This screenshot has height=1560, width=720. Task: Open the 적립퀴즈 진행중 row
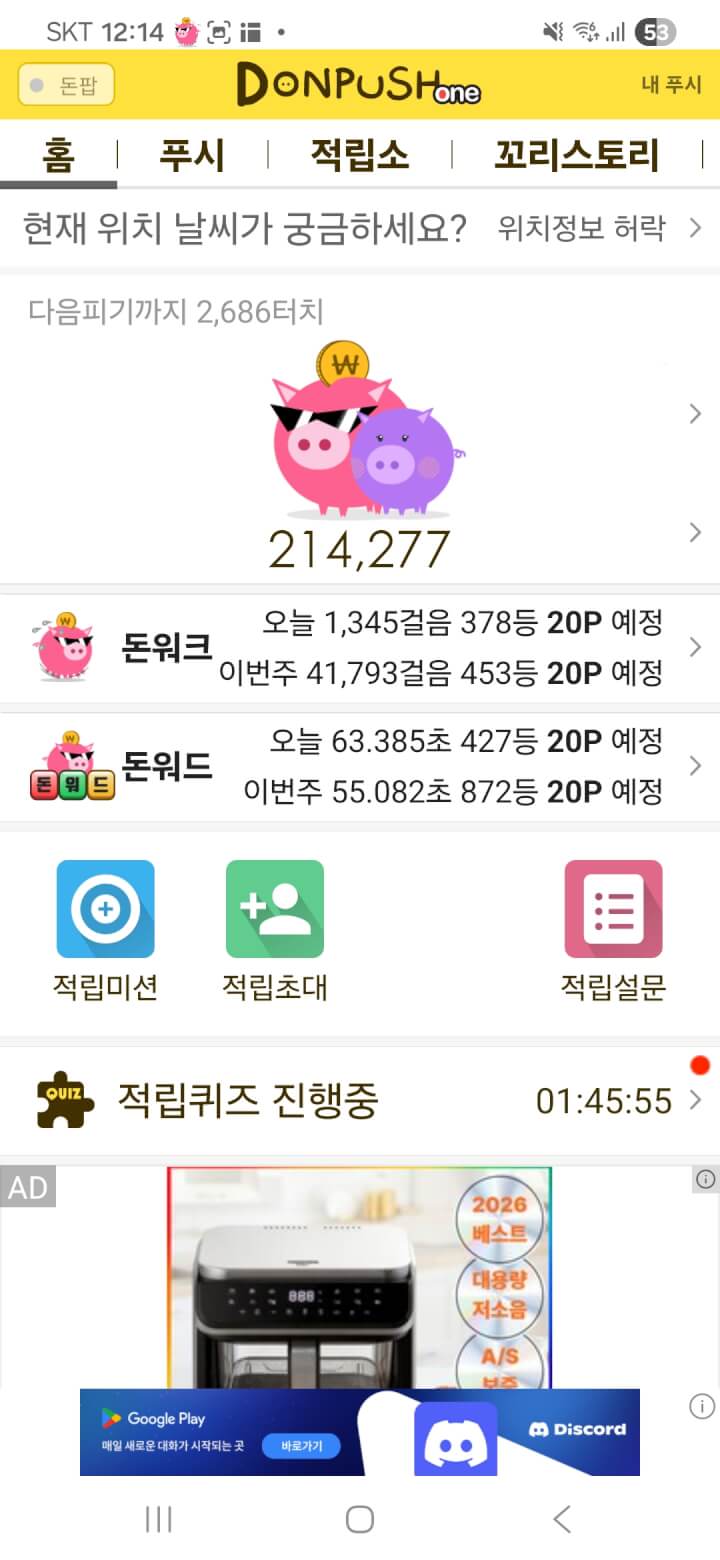[360, 1101]
